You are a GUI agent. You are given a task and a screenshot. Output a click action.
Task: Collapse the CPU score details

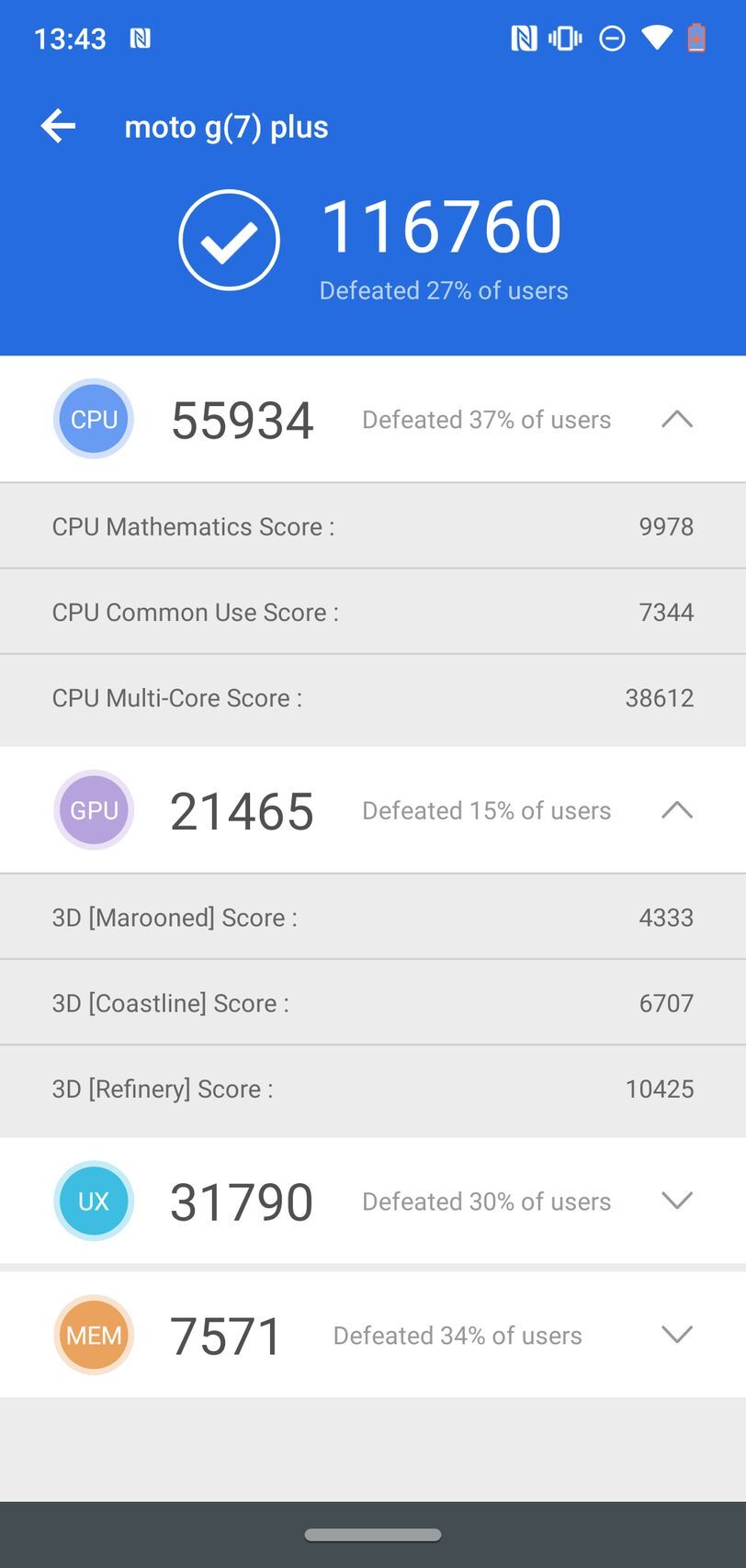(676, 420)
